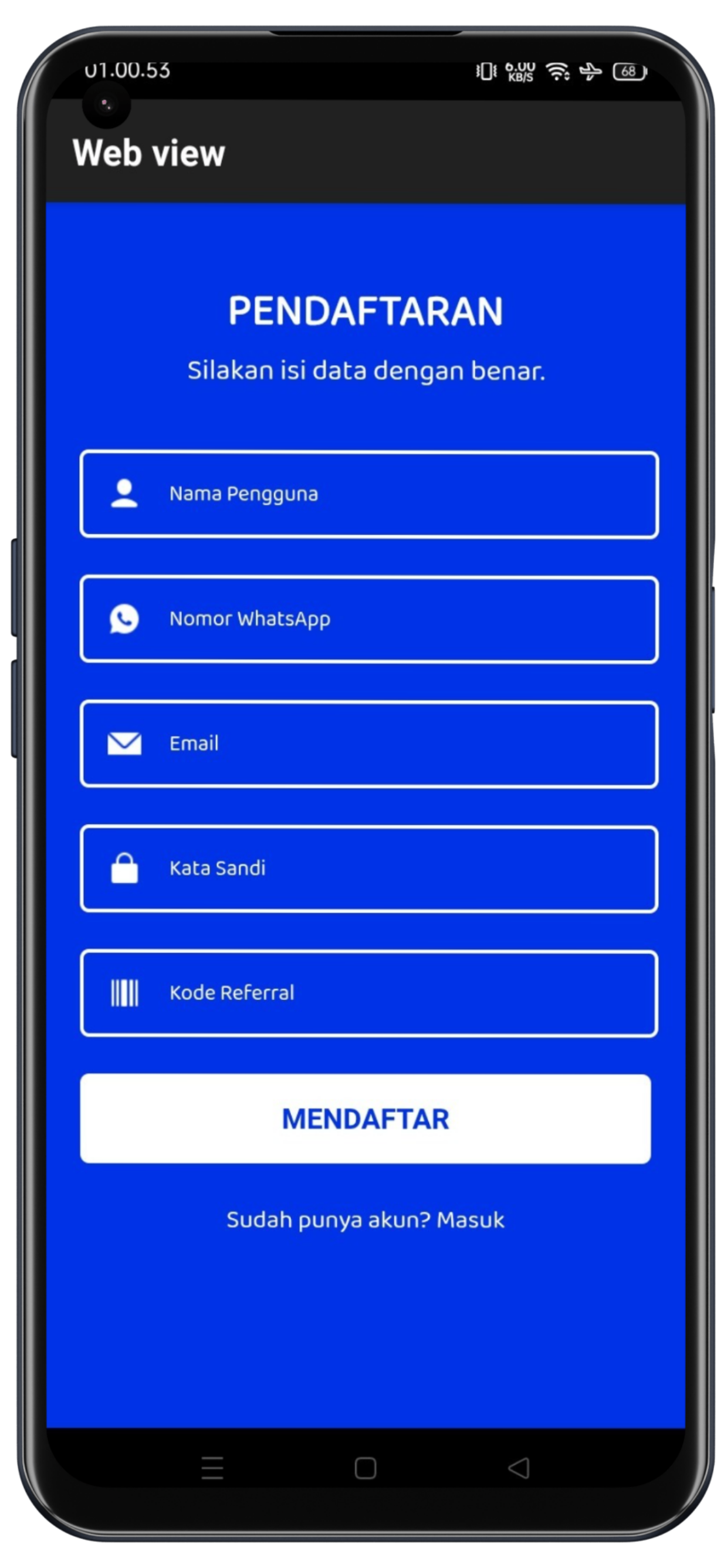Focus the Nama Pengguna field
This screenshot has height=1568, width=724.
pyautogui.click(x=368, y=494)
